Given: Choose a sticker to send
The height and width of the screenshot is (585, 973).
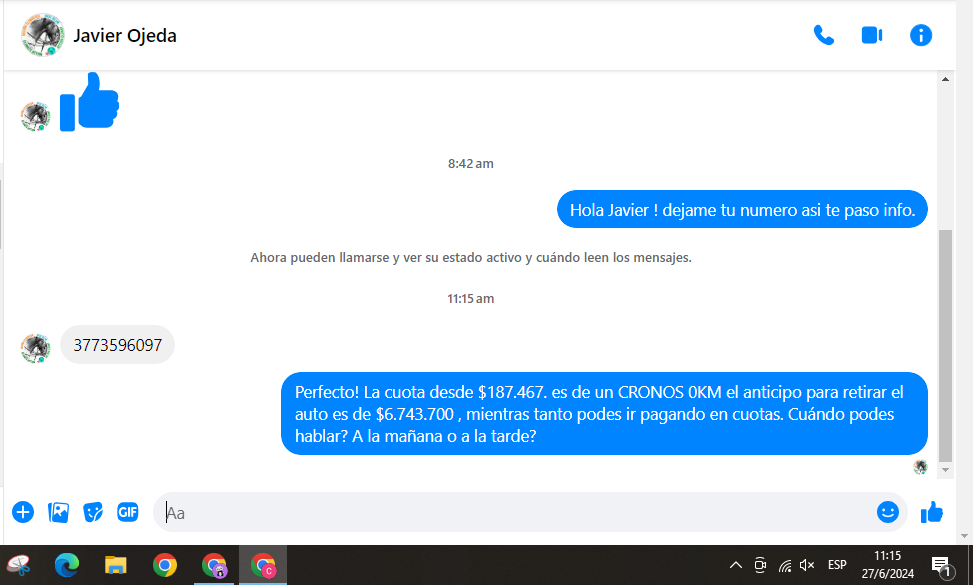Looking at the screenshot, I should coord(93,512).
